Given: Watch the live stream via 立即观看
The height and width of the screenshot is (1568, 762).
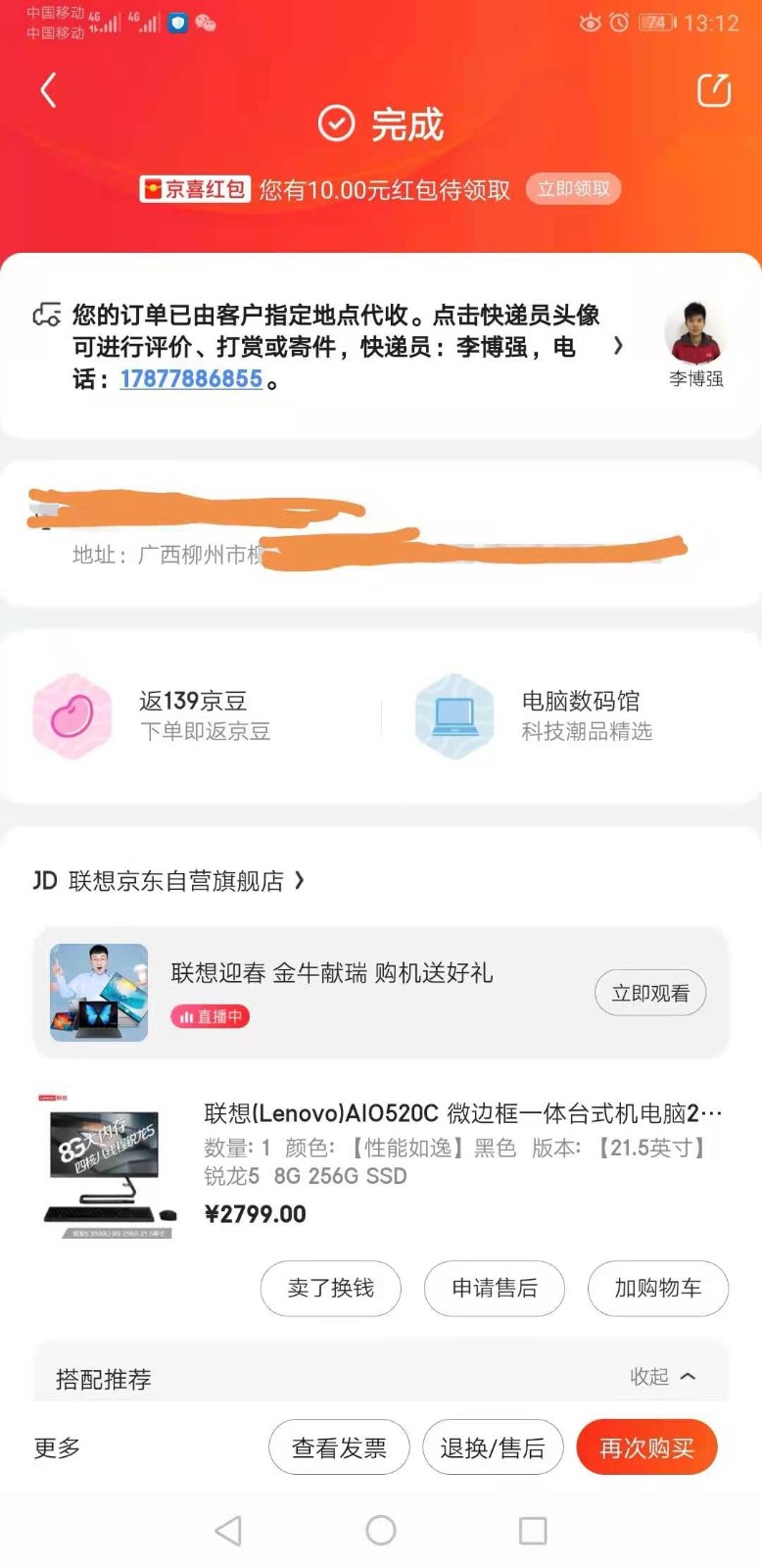Looking at the screenshot, I should tap(650, 993).
